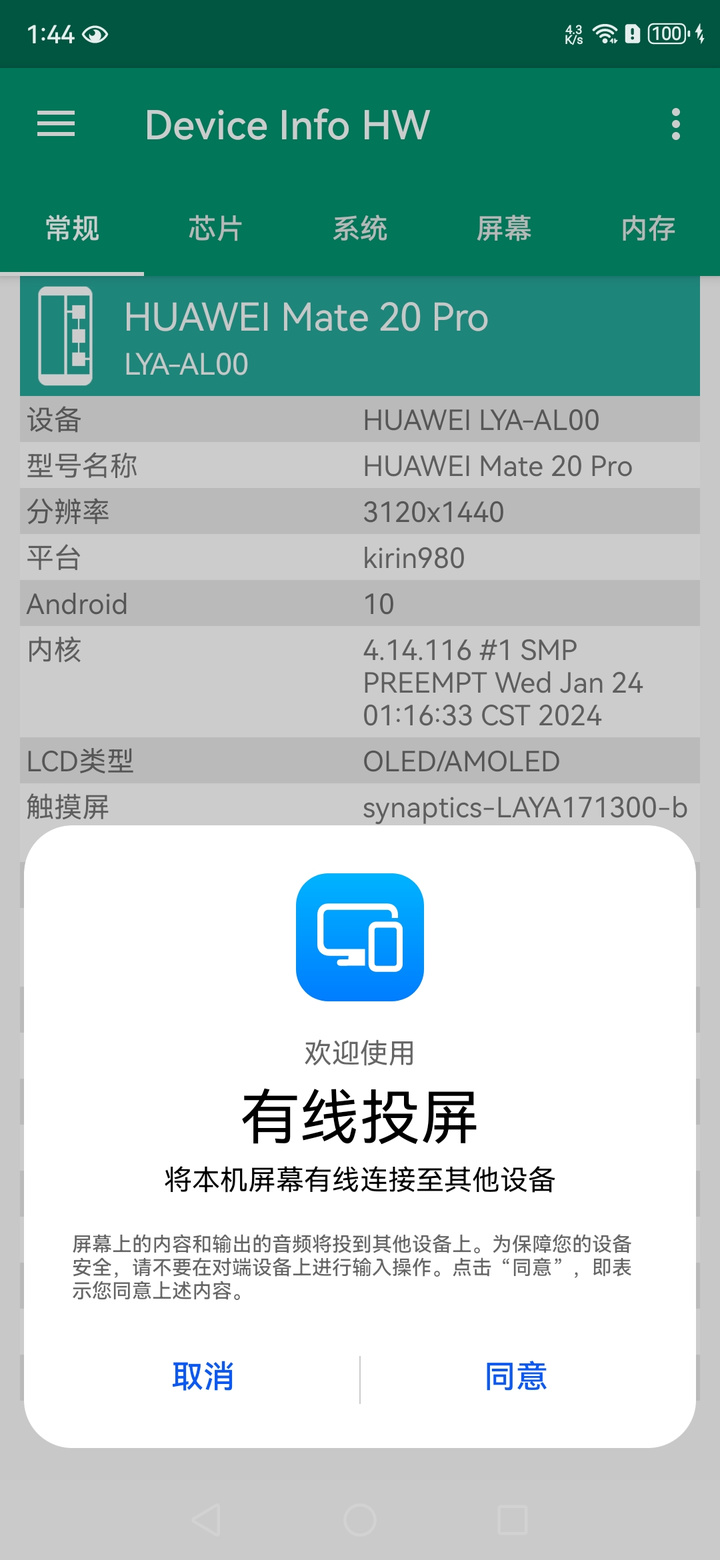720x1560 pixels.
Task: Open the three-dot overflow menu
Action: pos(676,124)
